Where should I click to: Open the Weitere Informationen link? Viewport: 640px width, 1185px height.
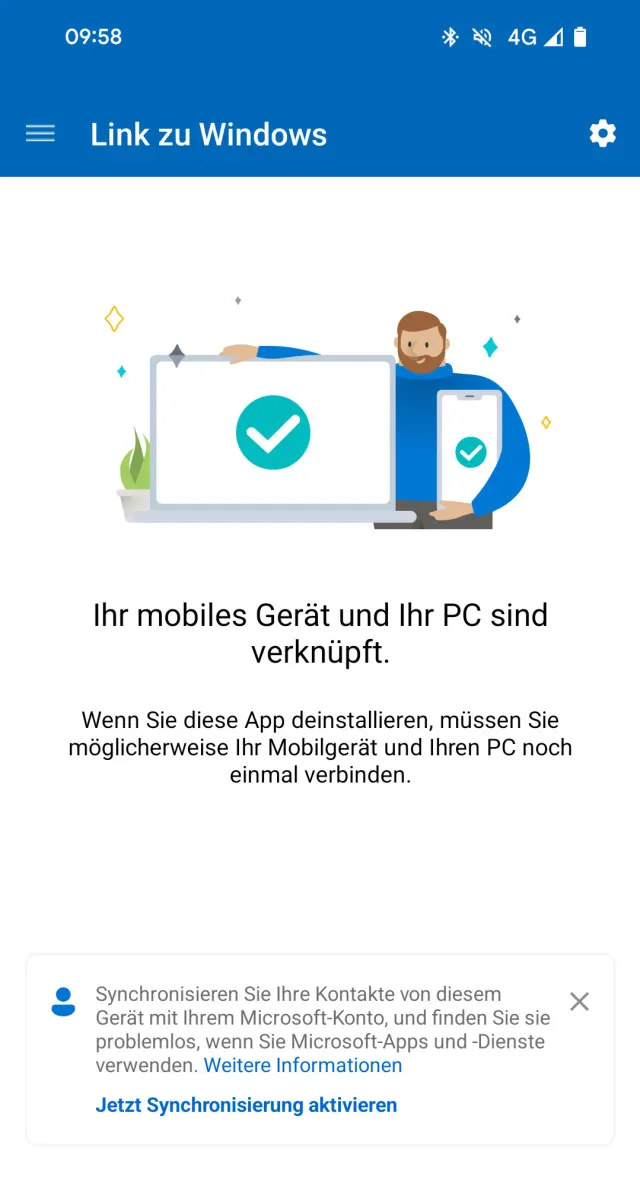303,1065
